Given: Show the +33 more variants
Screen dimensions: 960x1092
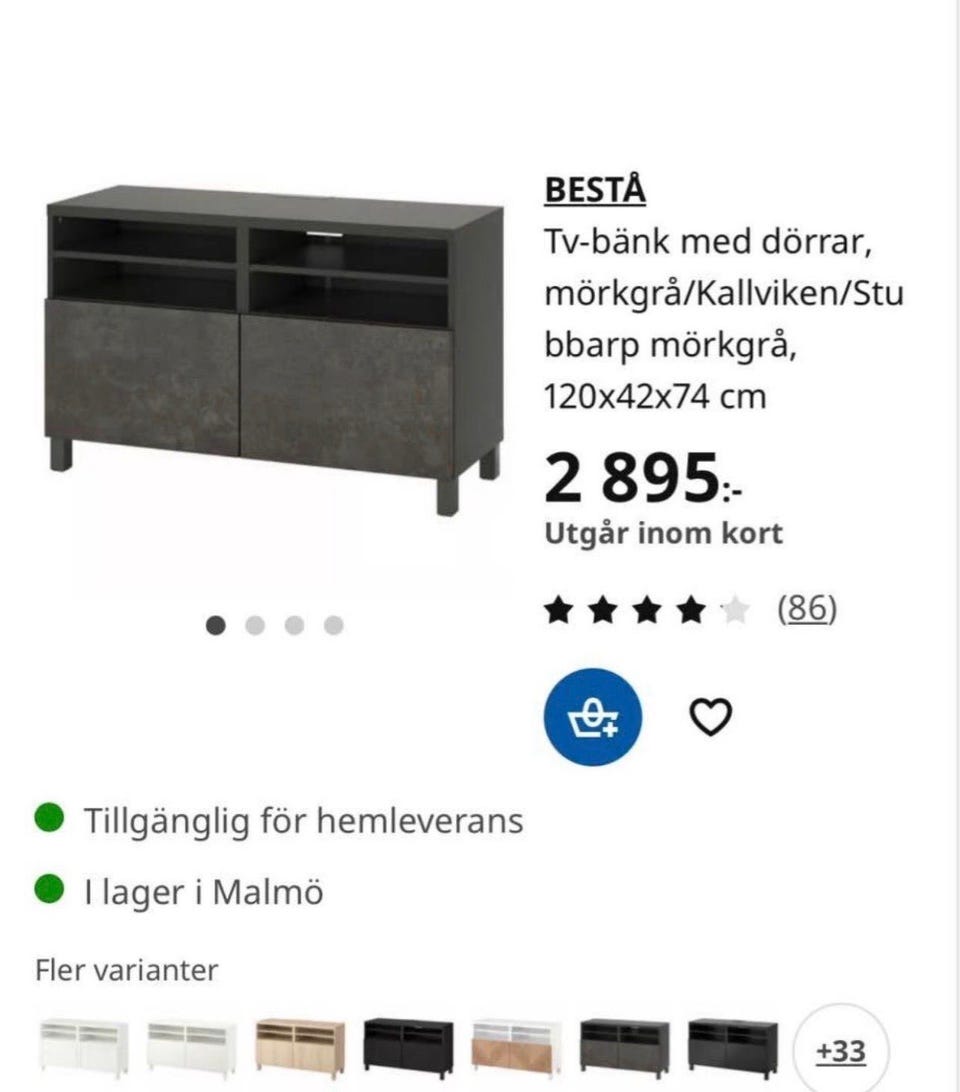Looking at the screenshot, I should pyautogui.click(x=840, y=1051).
